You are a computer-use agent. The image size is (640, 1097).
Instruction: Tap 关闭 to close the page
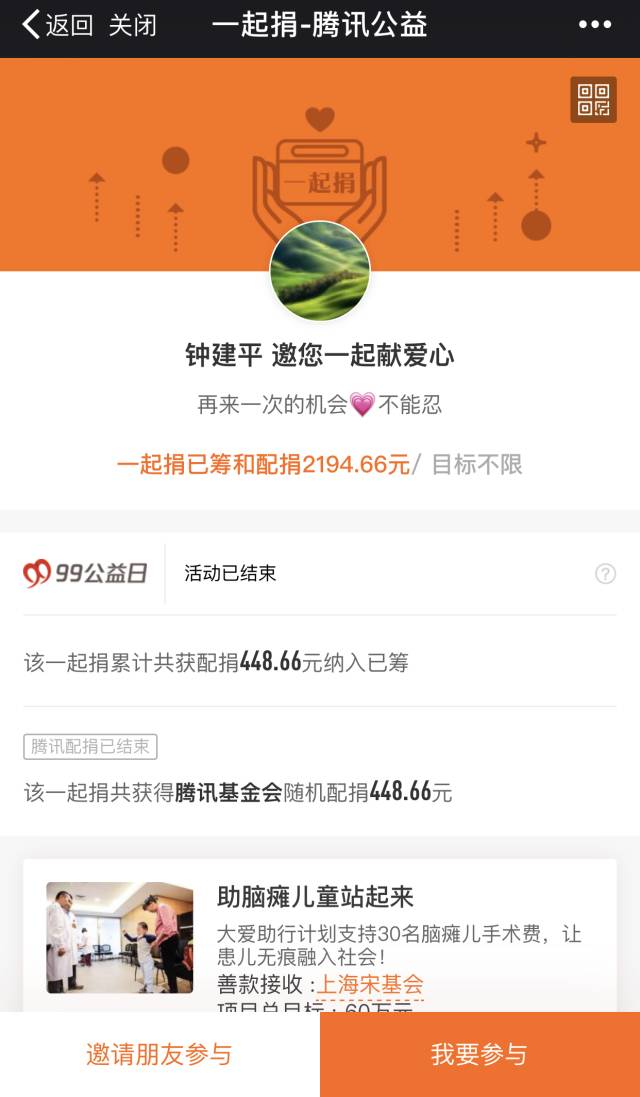[x=132, y=25]
